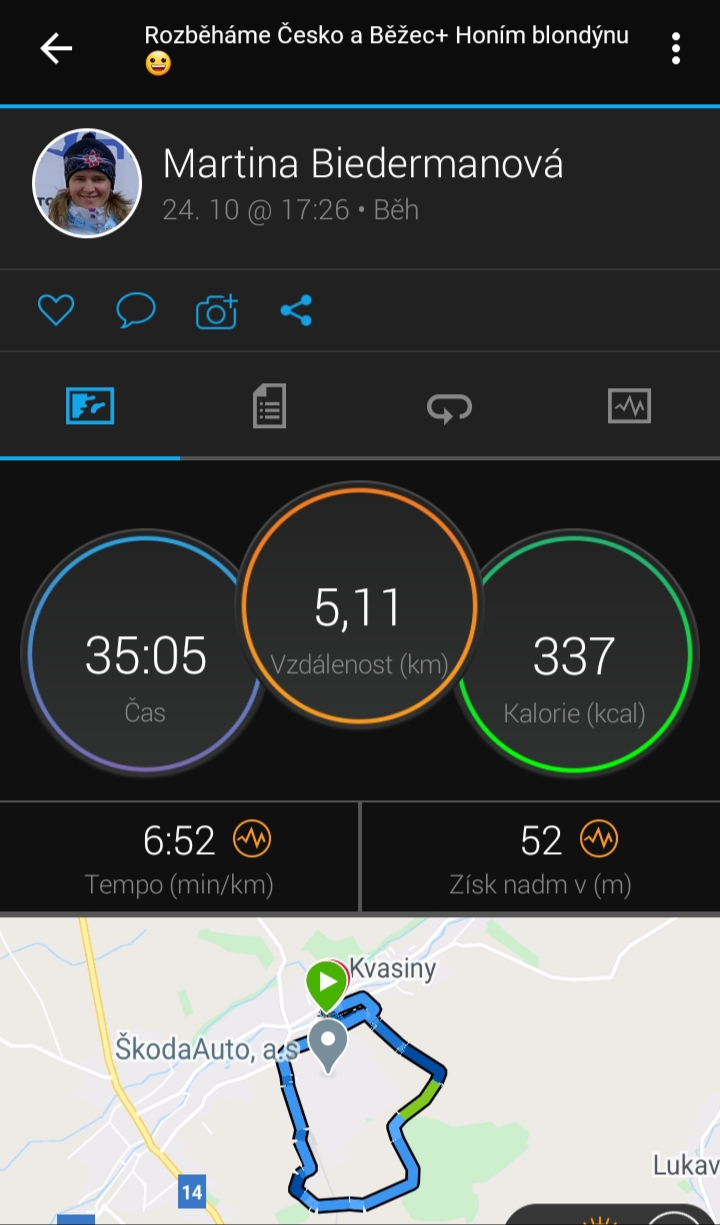The width and height of the screenshot is (720, 1225).
Task: Switch to the laps tab
Action: click(x=449, y=406)
